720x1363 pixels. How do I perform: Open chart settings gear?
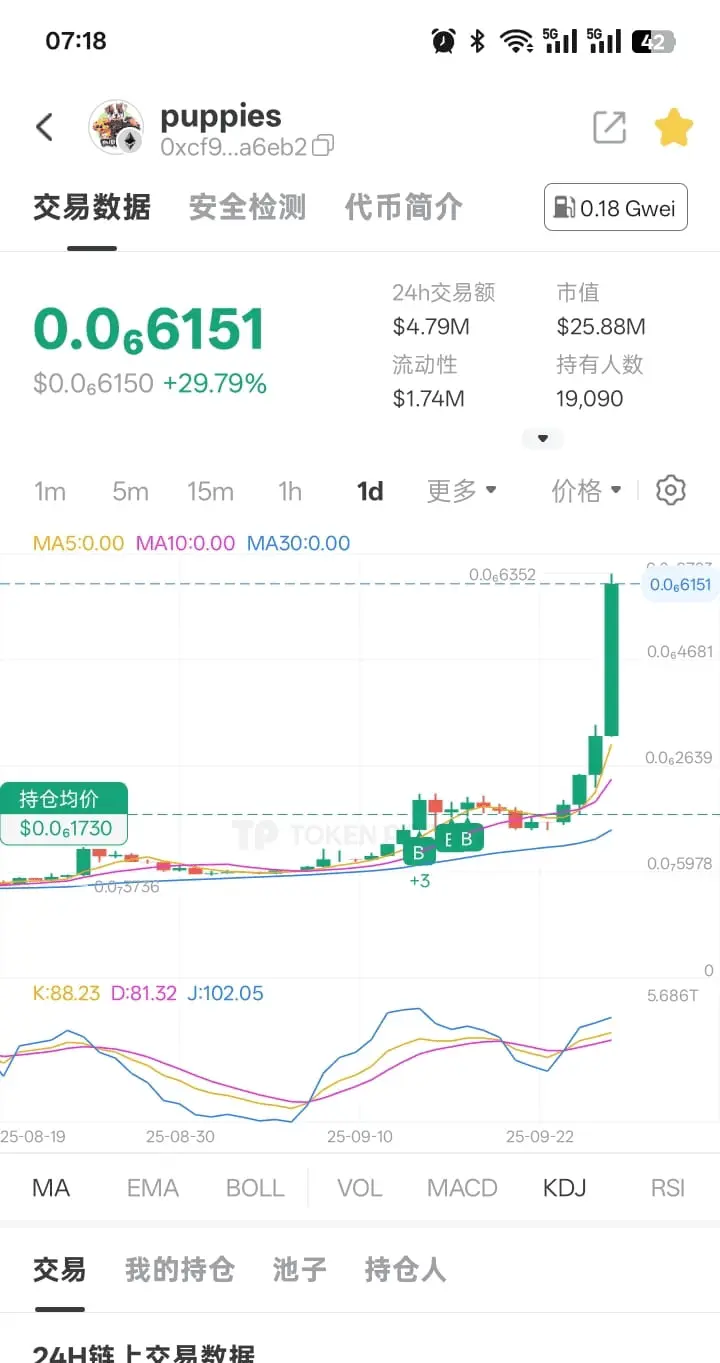pos(670,490)
